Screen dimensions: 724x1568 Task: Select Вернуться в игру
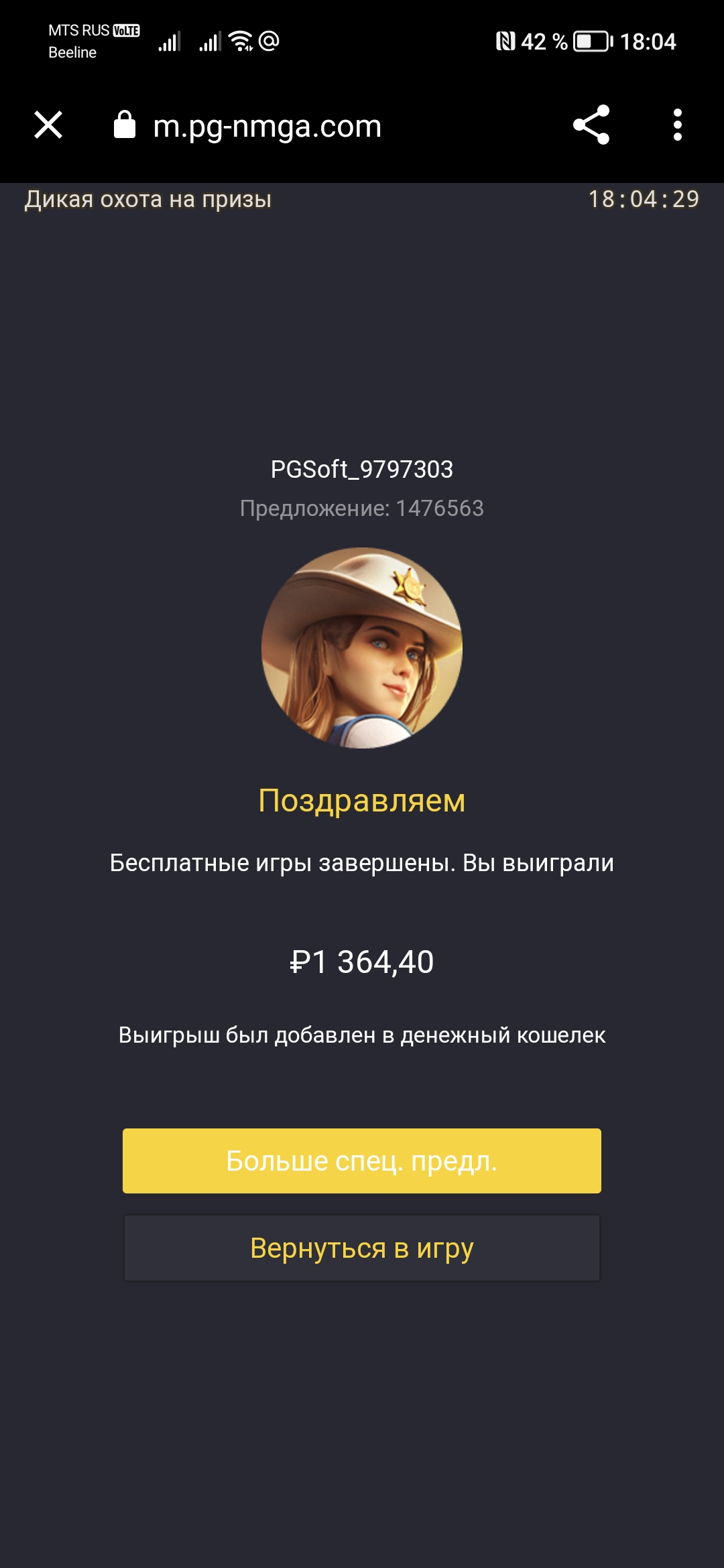coord(361,1248)
